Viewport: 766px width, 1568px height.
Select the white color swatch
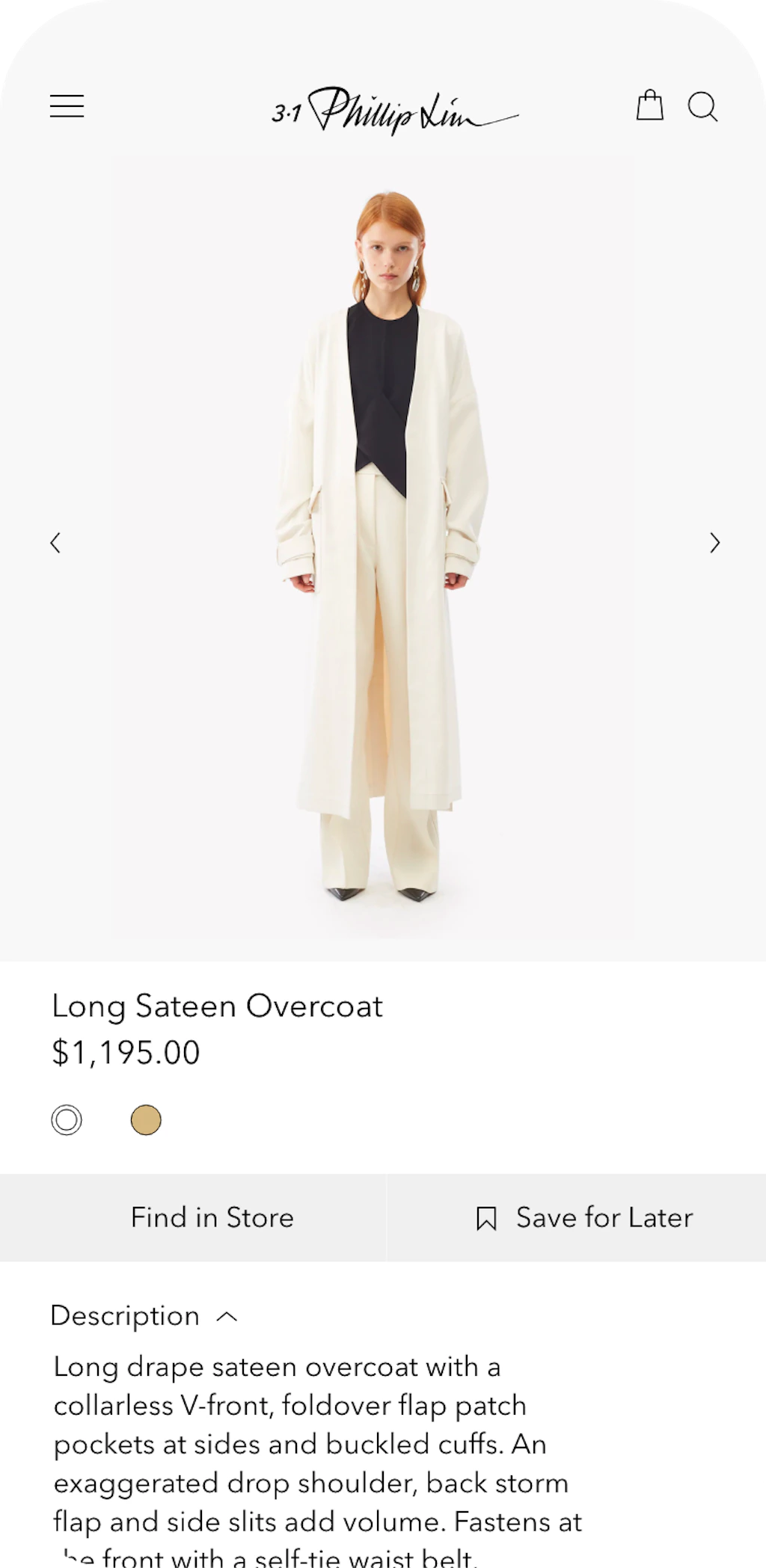(x=67, y=1120)
